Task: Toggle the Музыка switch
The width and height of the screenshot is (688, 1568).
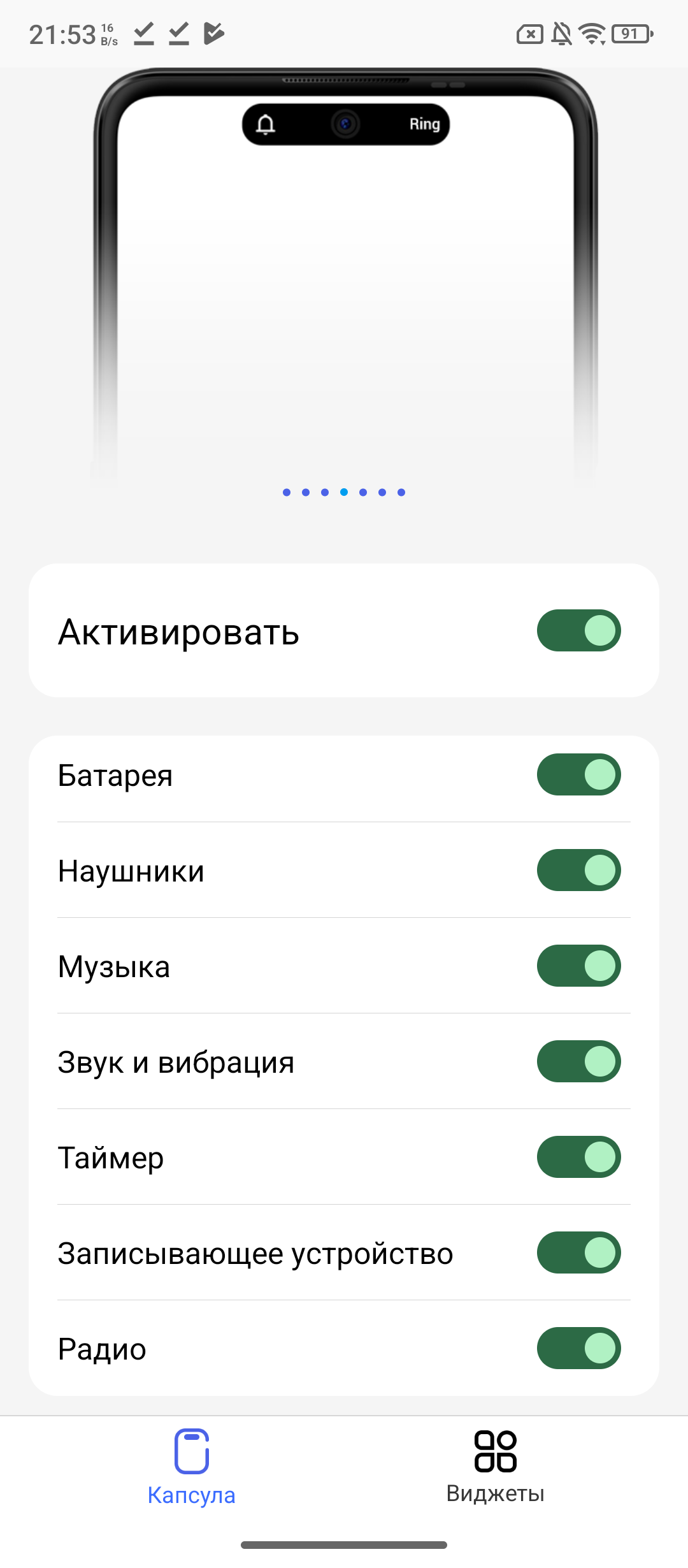Action: (x=578, y=966)
